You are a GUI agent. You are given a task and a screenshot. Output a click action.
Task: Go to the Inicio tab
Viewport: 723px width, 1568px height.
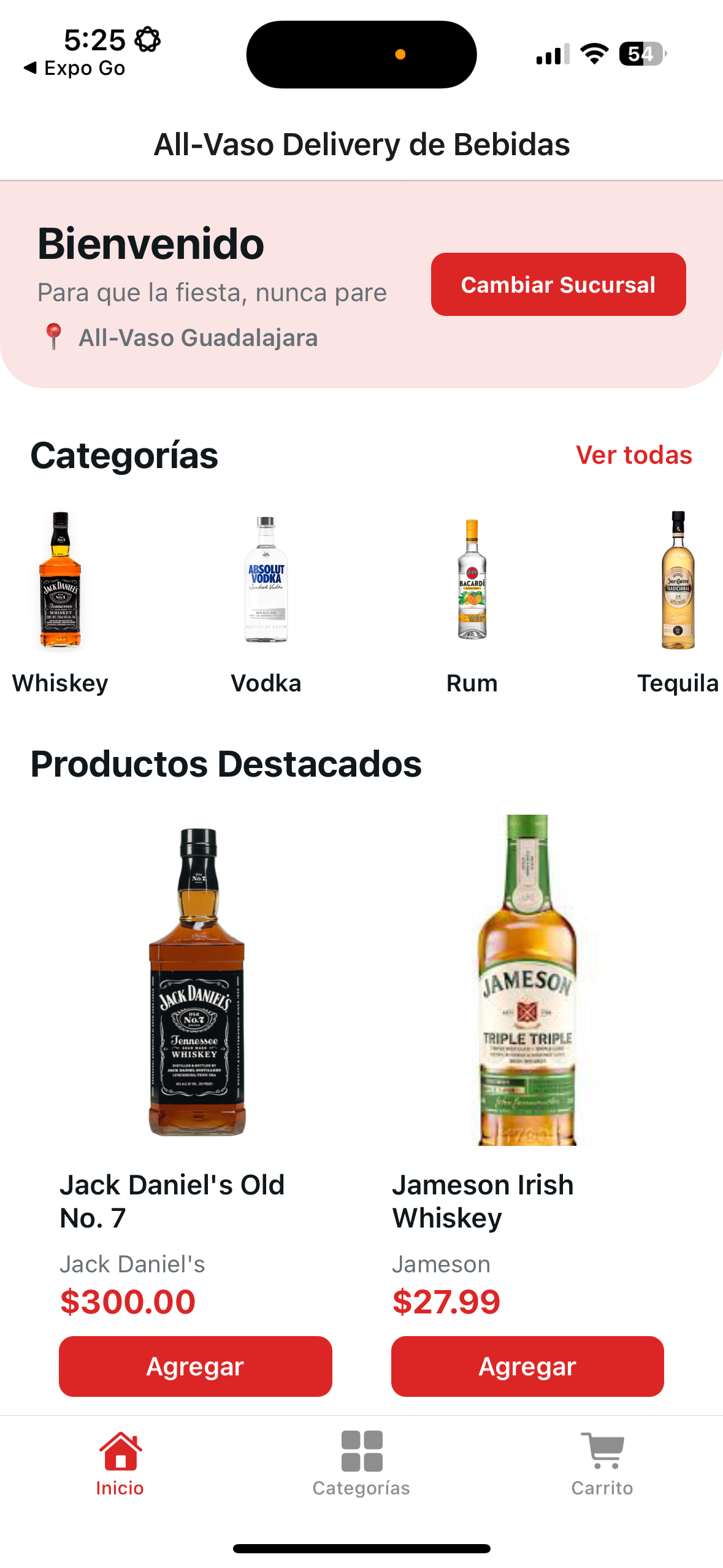pyautogui.click(x=120, y=1464)
